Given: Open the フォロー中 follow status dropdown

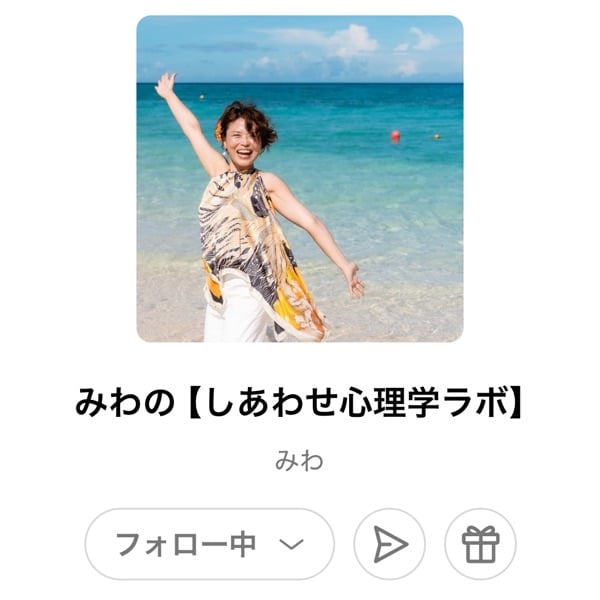Looking at the screenshot, I should coord(209,544).
